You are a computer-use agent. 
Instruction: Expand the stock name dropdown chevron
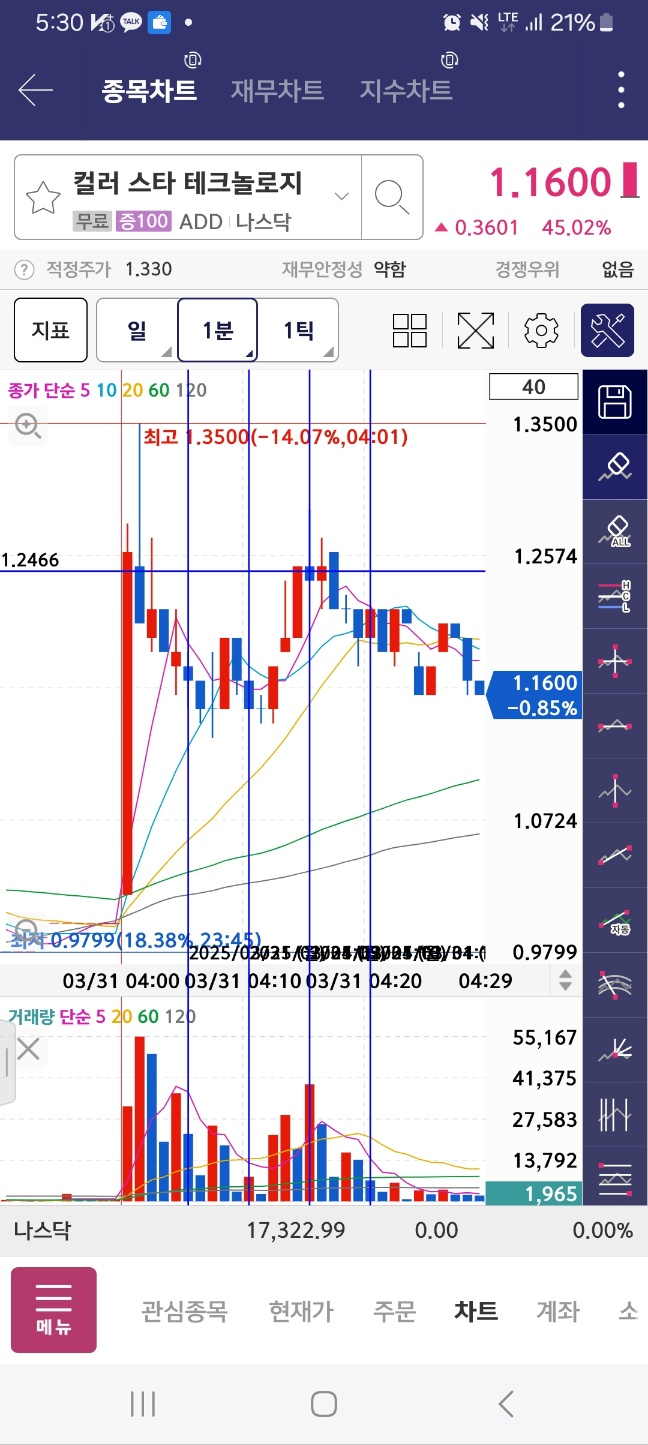pyautogui.click(x=342, y=196)
